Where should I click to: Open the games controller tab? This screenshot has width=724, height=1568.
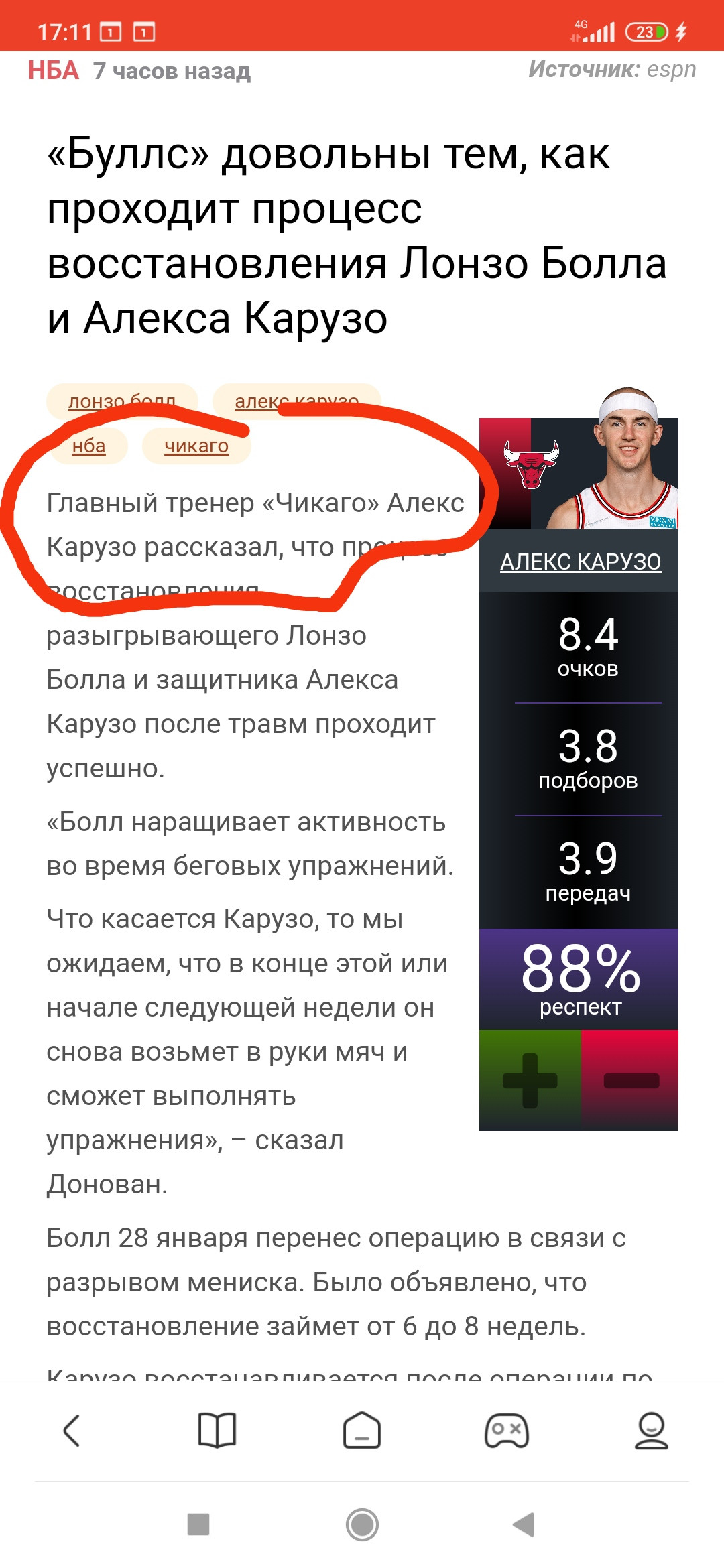(507, 1431)
